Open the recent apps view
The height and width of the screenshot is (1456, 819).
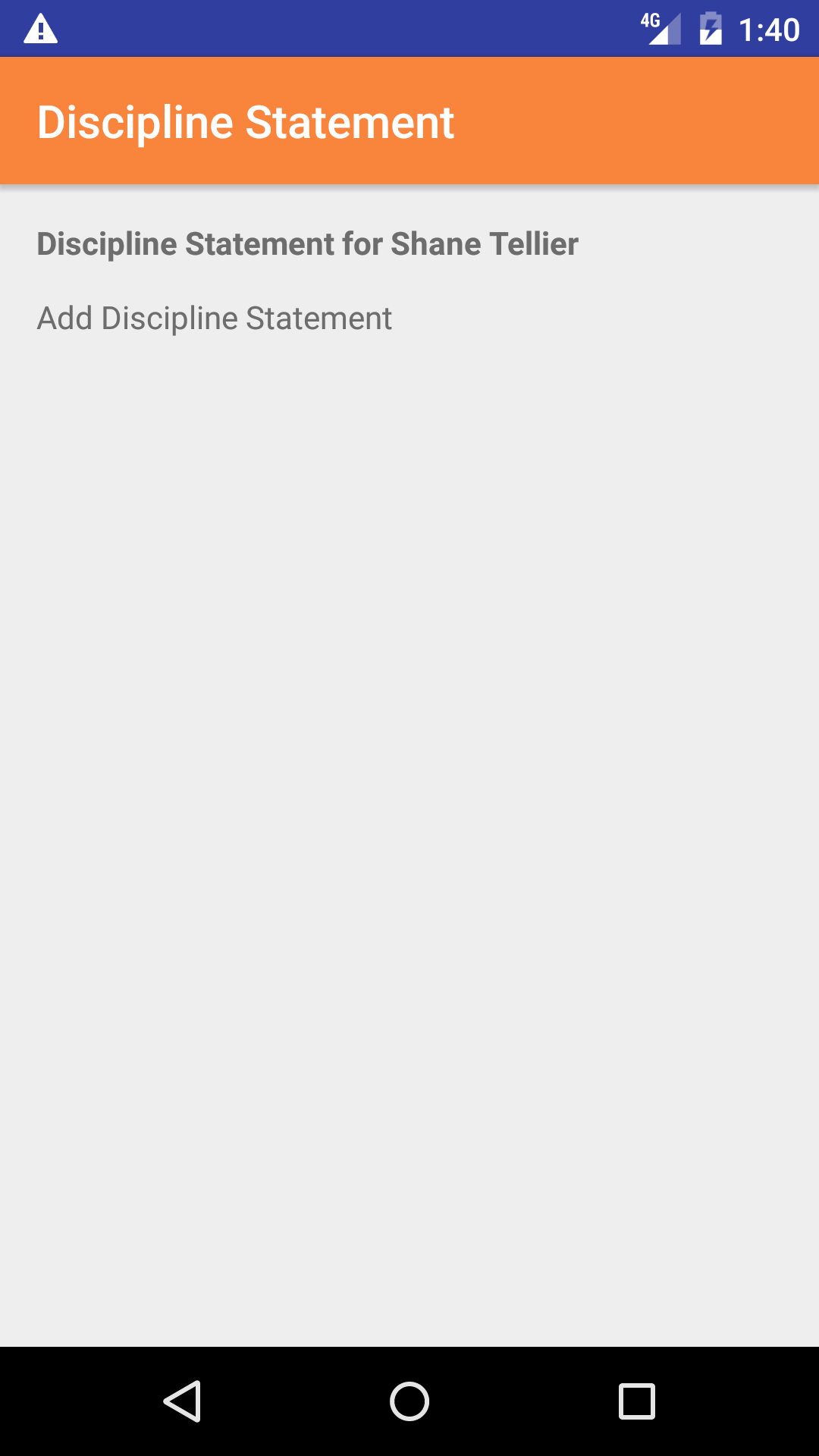pos(637,1401)
